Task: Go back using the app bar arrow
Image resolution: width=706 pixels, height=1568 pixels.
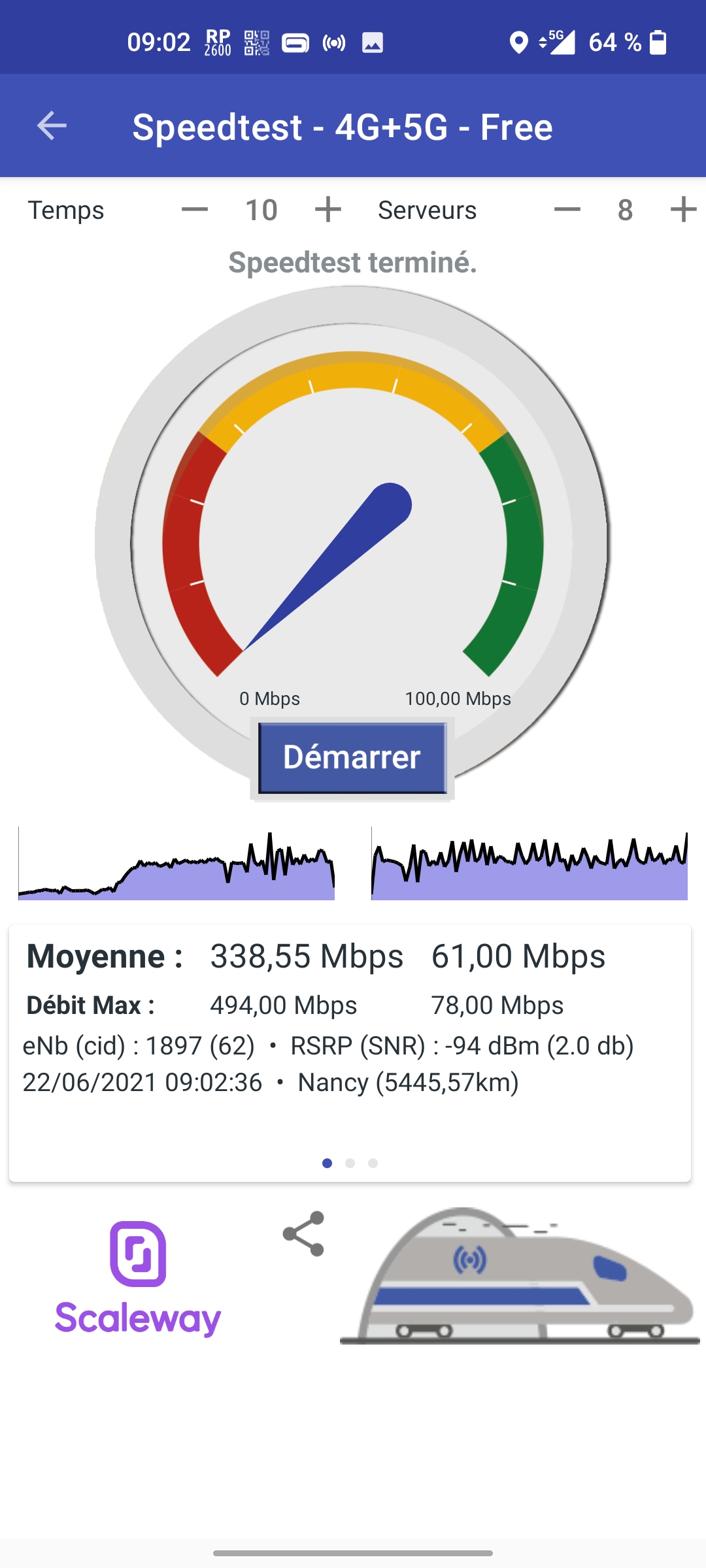Action: point(52,125)
